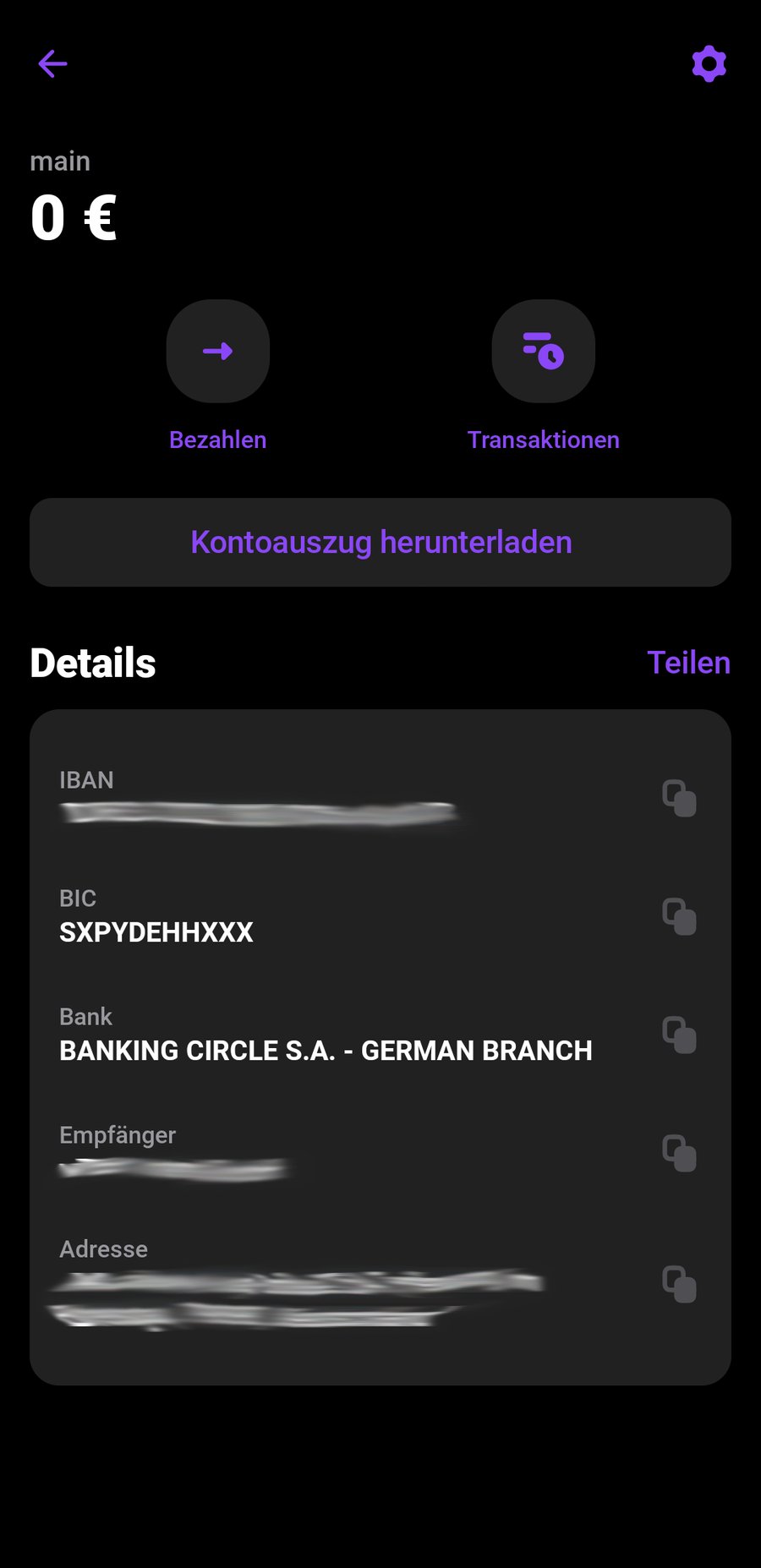Select the account balance 0 €
761x1568 pixels.
pyautogui.click(x=74, y=218)
